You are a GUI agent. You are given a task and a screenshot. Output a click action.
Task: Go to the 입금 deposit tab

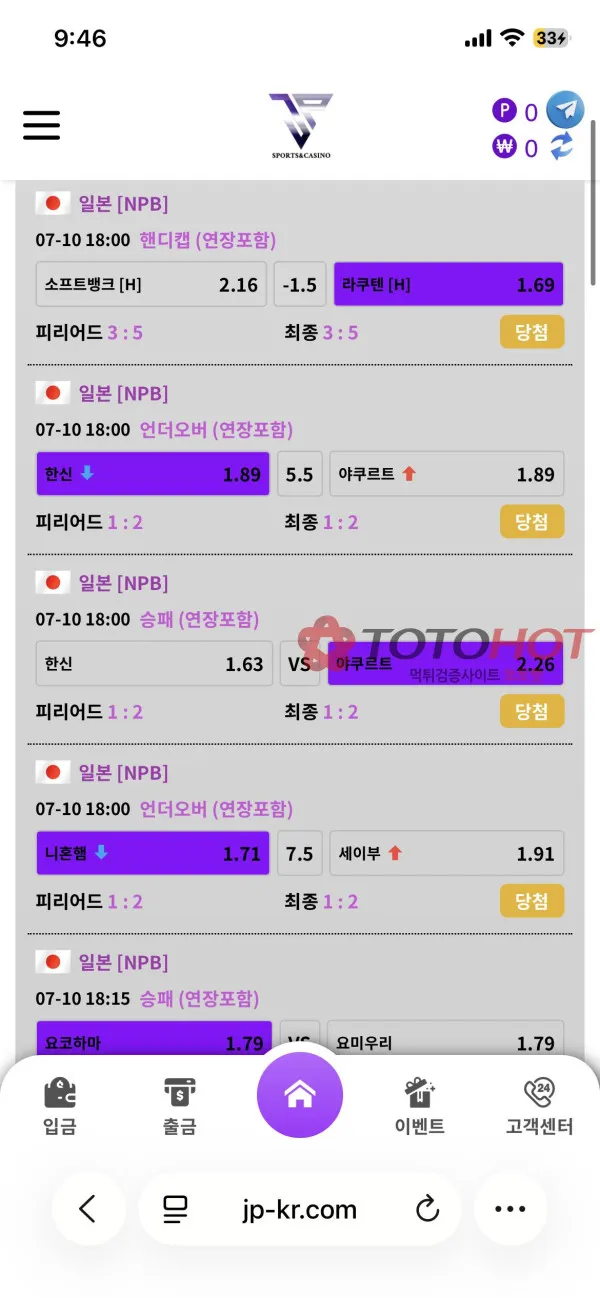pyautogui.click(x=60, y=1105)
